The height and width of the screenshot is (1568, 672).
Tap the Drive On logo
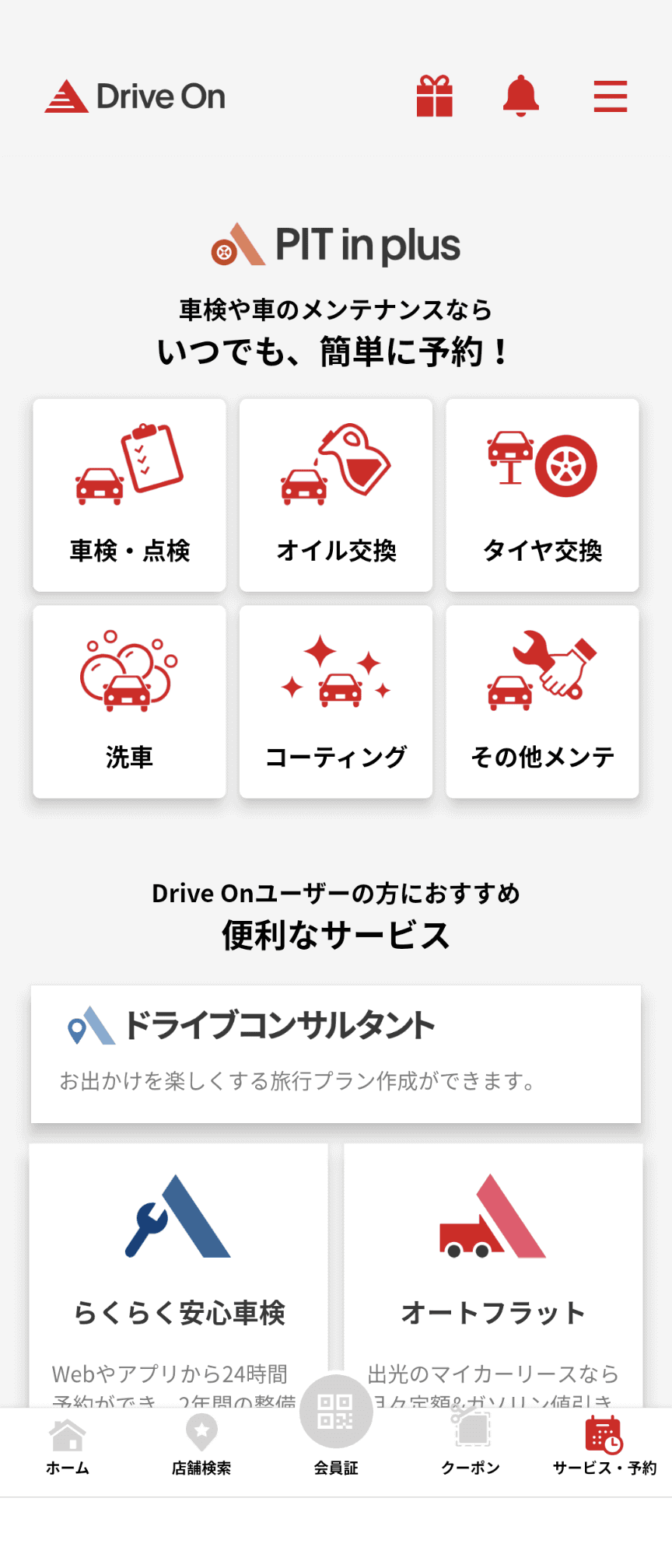tap(135, 96)
